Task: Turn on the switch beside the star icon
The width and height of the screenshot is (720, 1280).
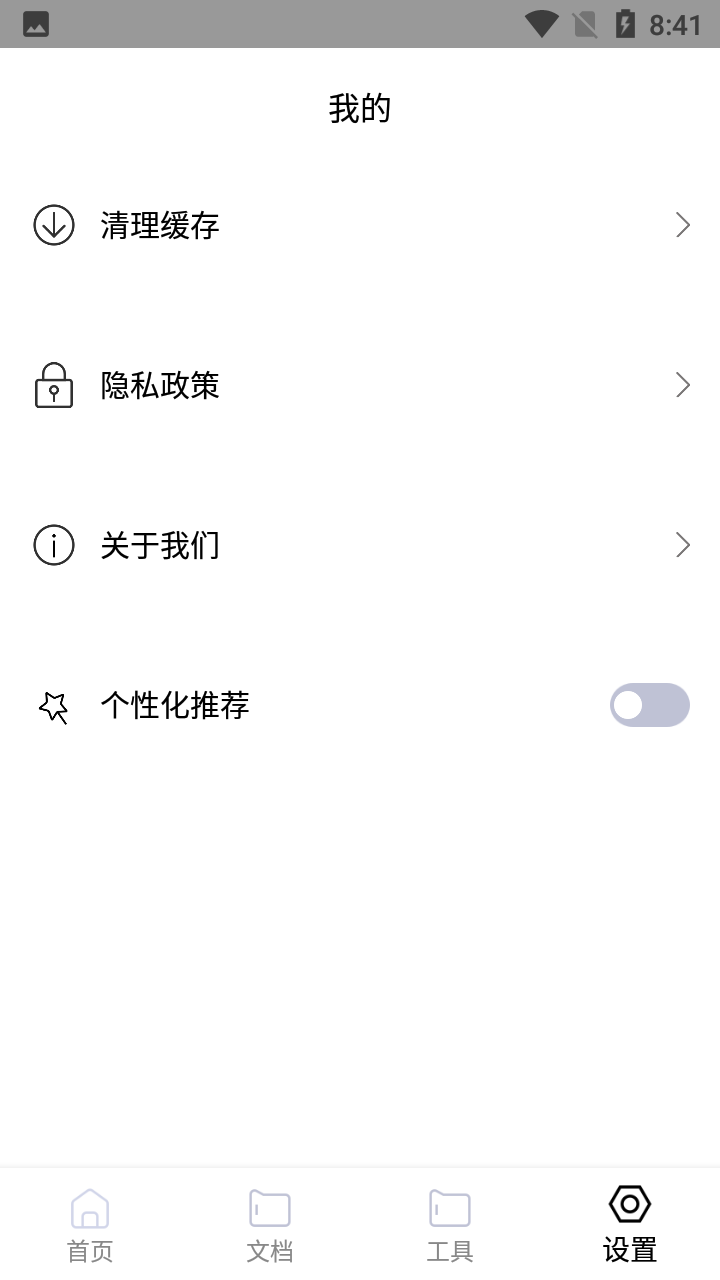Action: tap(649, 705)
